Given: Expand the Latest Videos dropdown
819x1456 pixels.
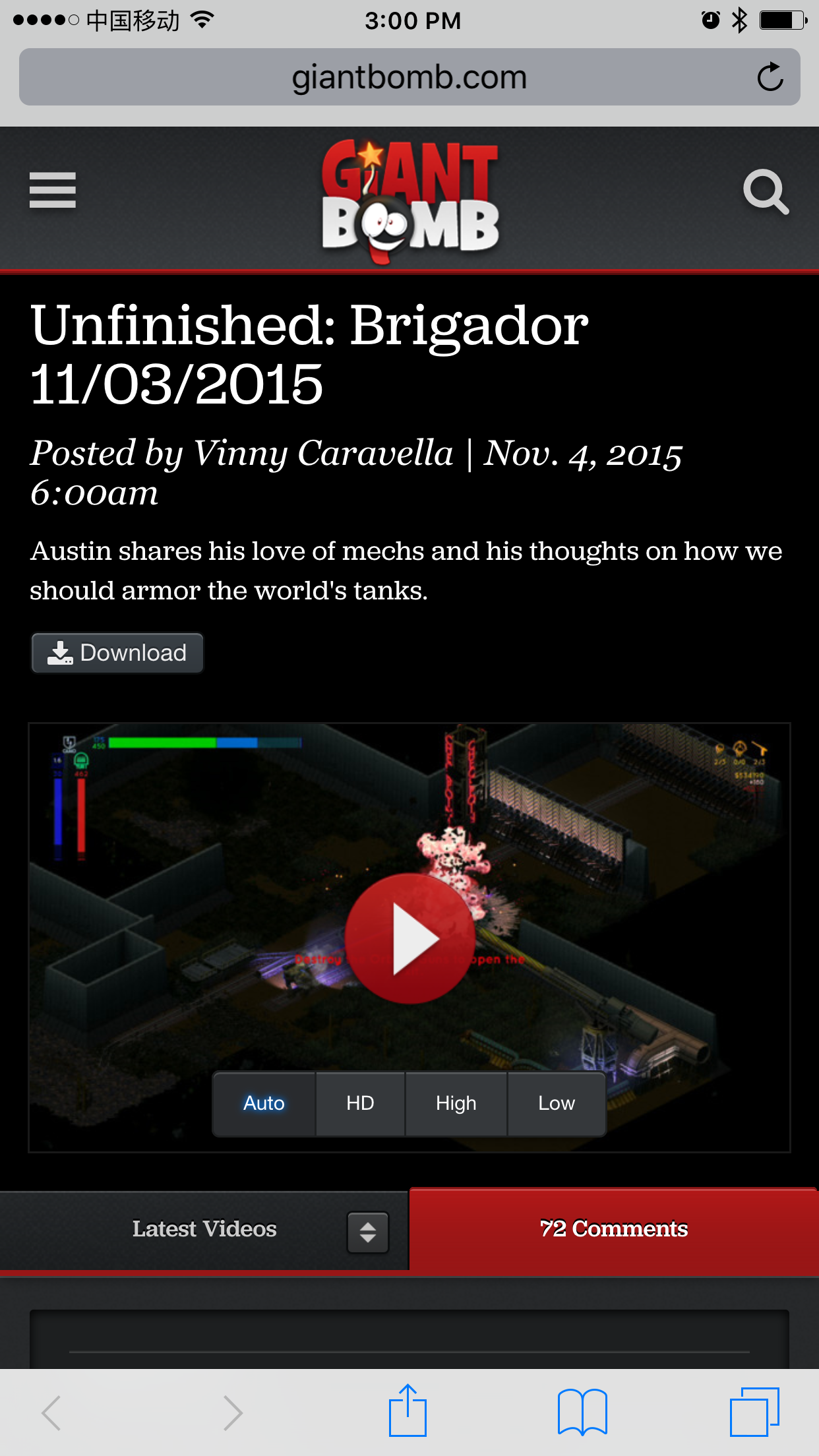Looking at the screenshot, I should [368, 1232].
